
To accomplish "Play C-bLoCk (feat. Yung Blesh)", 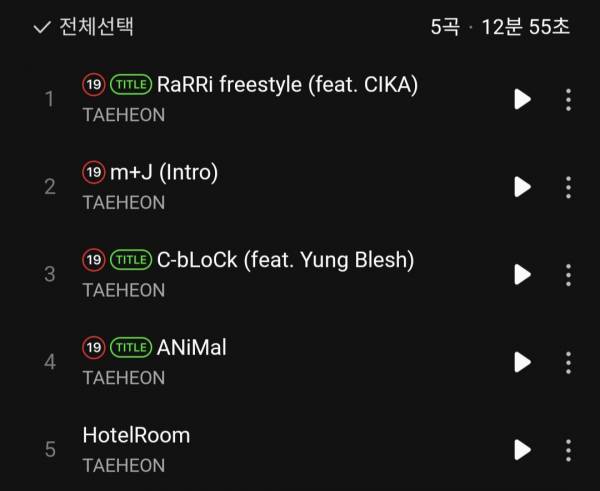I will pyautogui.click(x=522, y=274).
